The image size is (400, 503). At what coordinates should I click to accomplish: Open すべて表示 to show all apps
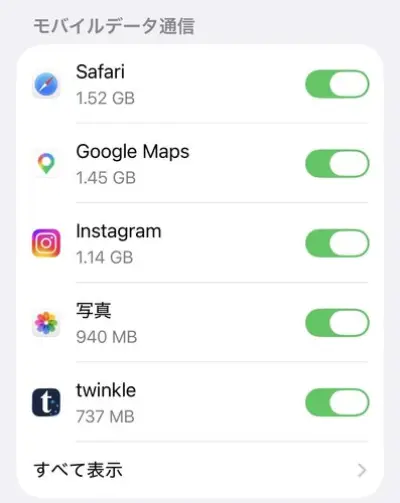(200, 470)
